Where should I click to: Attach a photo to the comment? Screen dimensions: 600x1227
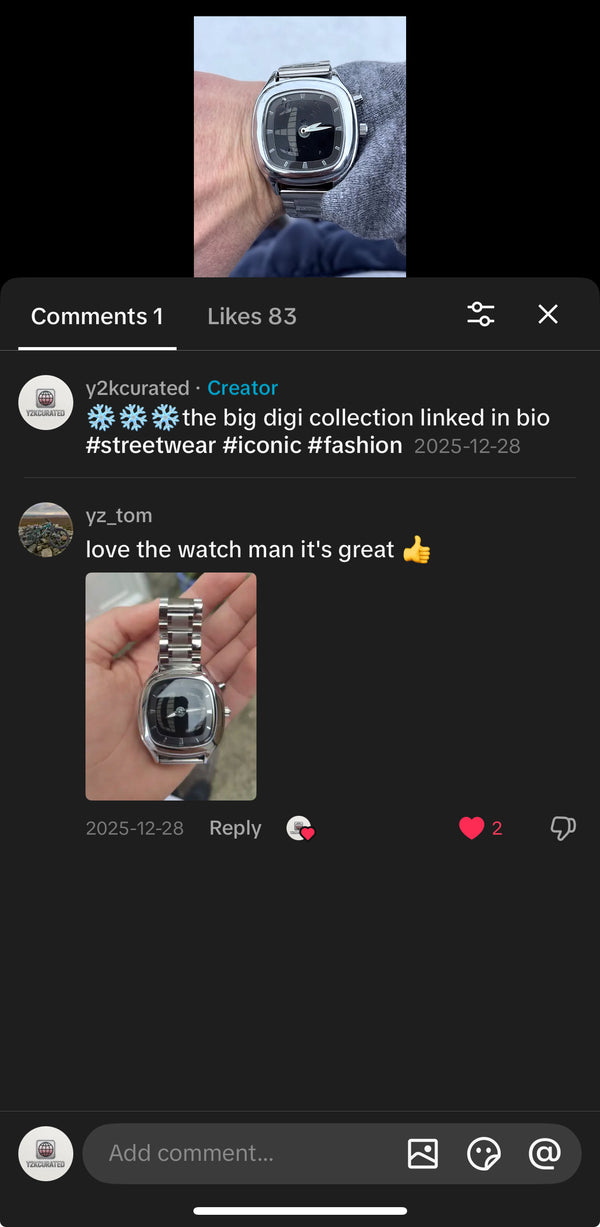(423, 1153)
